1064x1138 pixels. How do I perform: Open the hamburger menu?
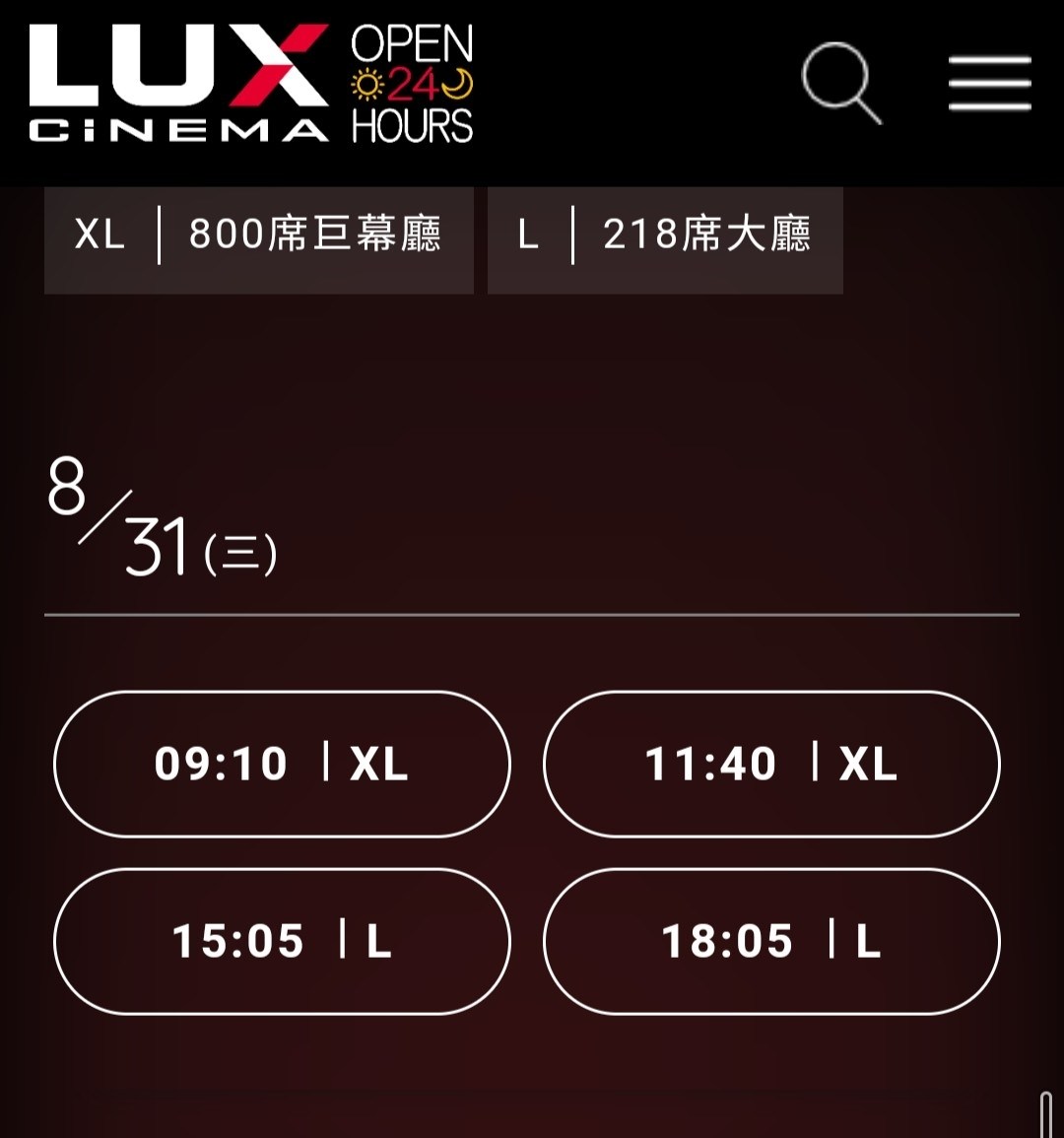[989, 83]
